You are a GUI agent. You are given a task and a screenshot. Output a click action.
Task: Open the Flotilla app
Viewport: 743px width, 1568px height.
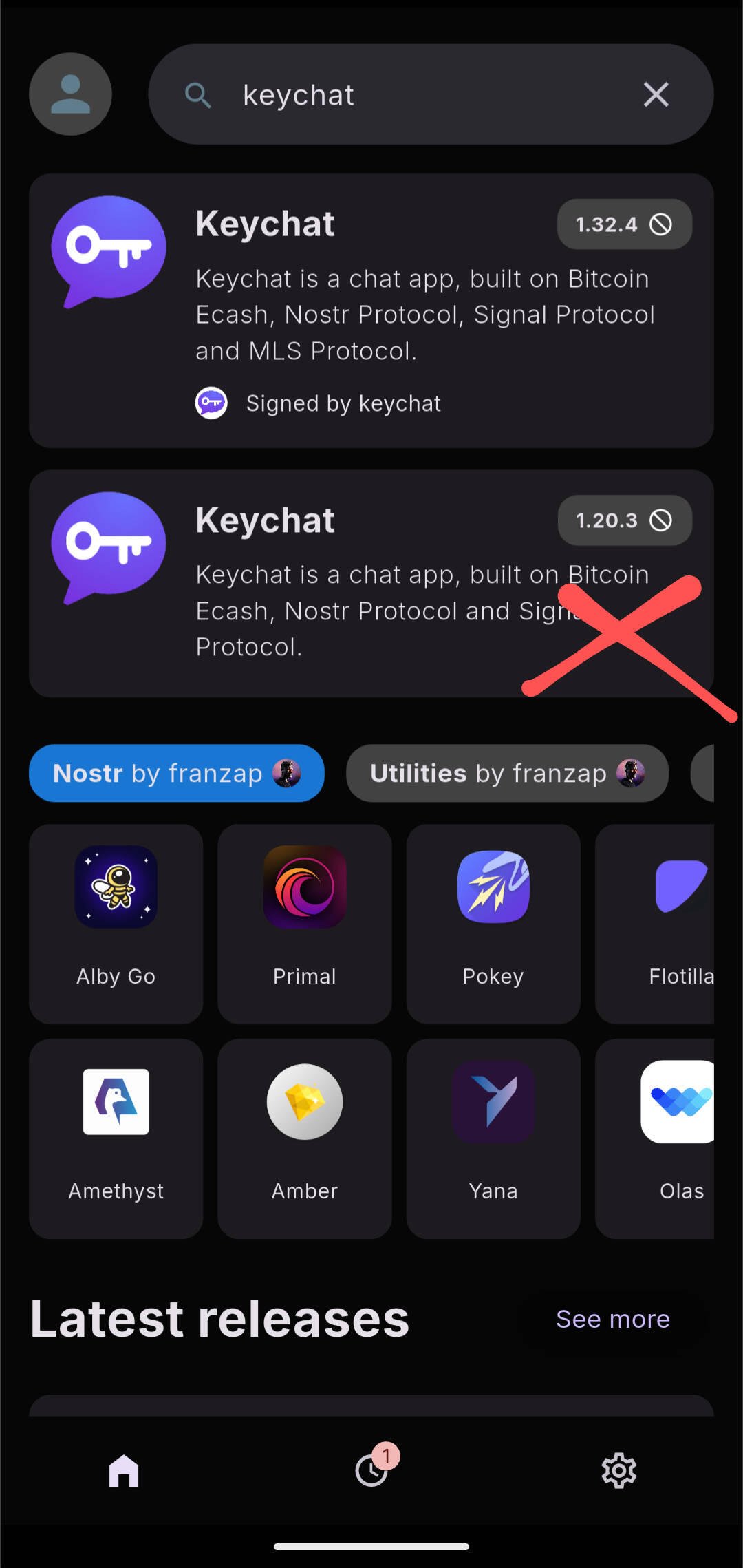coord(660,923)
